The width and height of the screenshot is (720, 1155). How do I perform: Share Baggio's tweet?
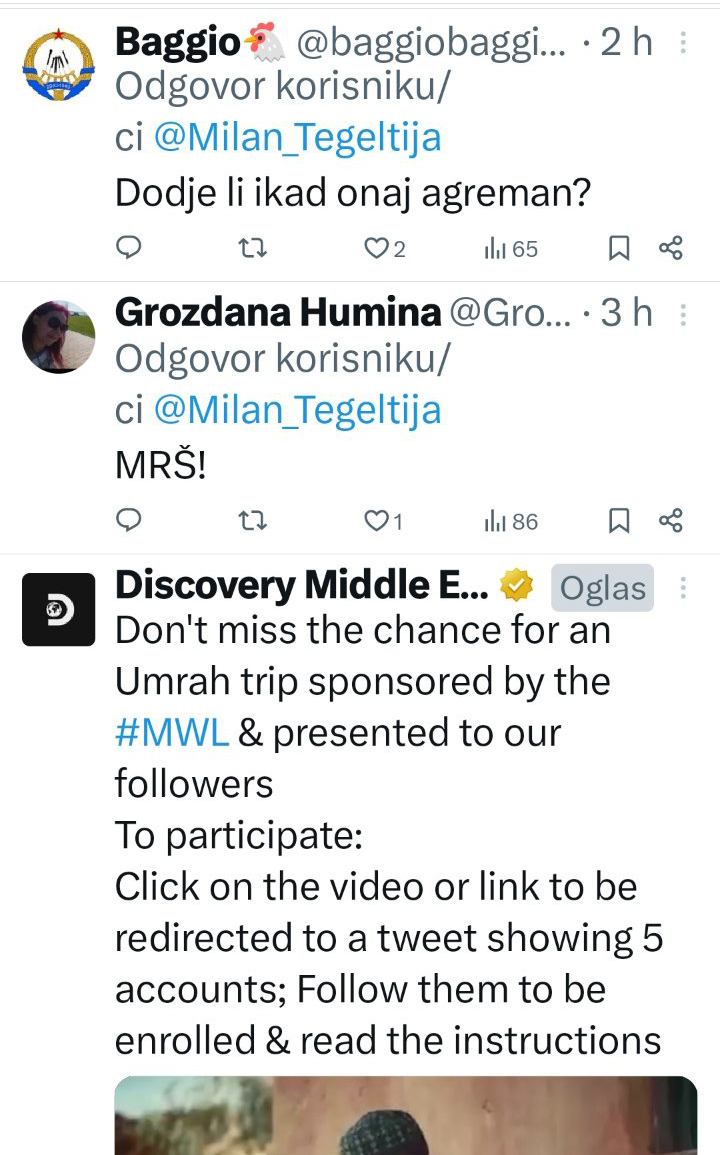click(671, 248)
